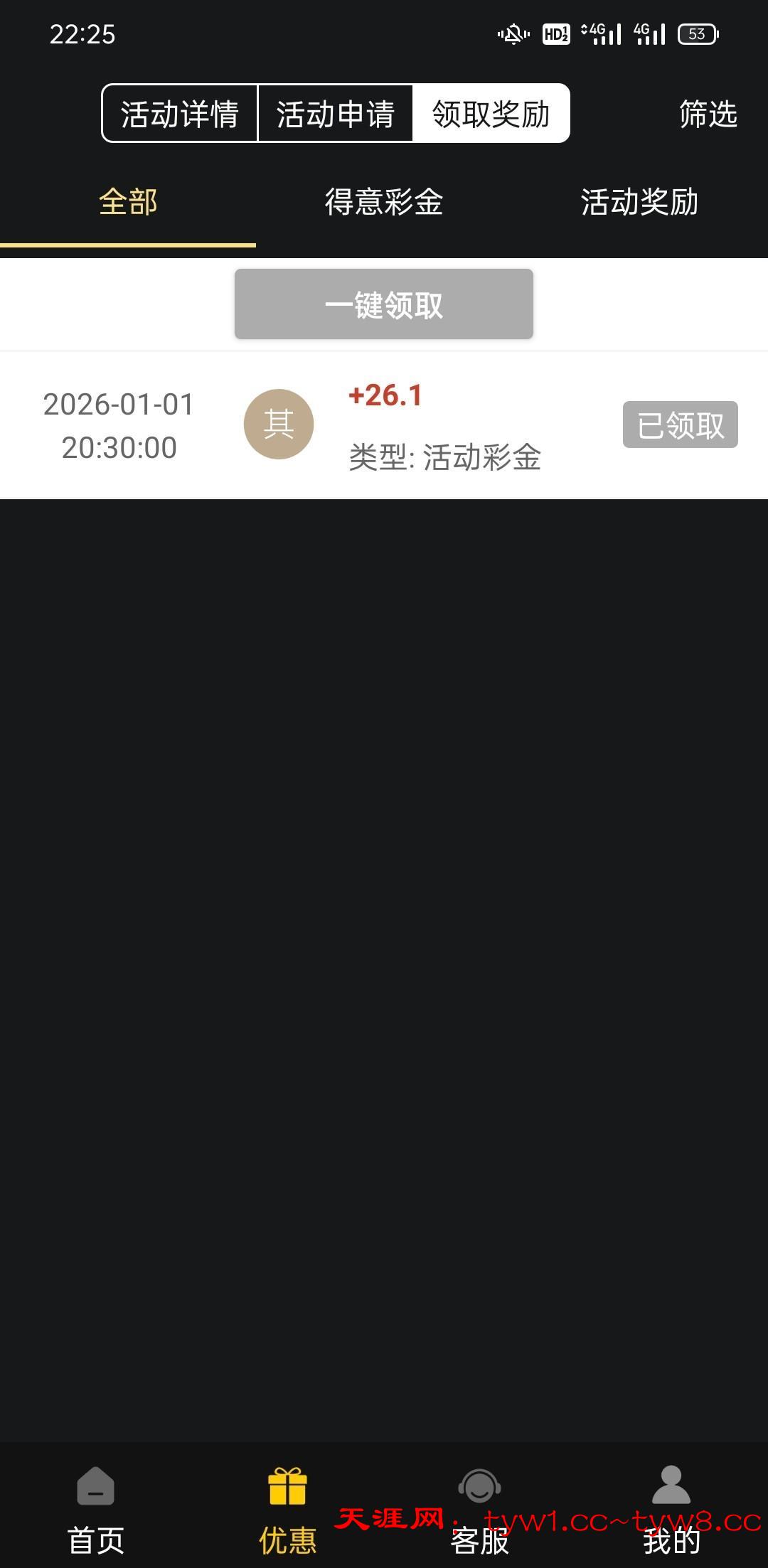Open the 领取奖励 segment
The image size is (768, 1568).
coord(491,114)
